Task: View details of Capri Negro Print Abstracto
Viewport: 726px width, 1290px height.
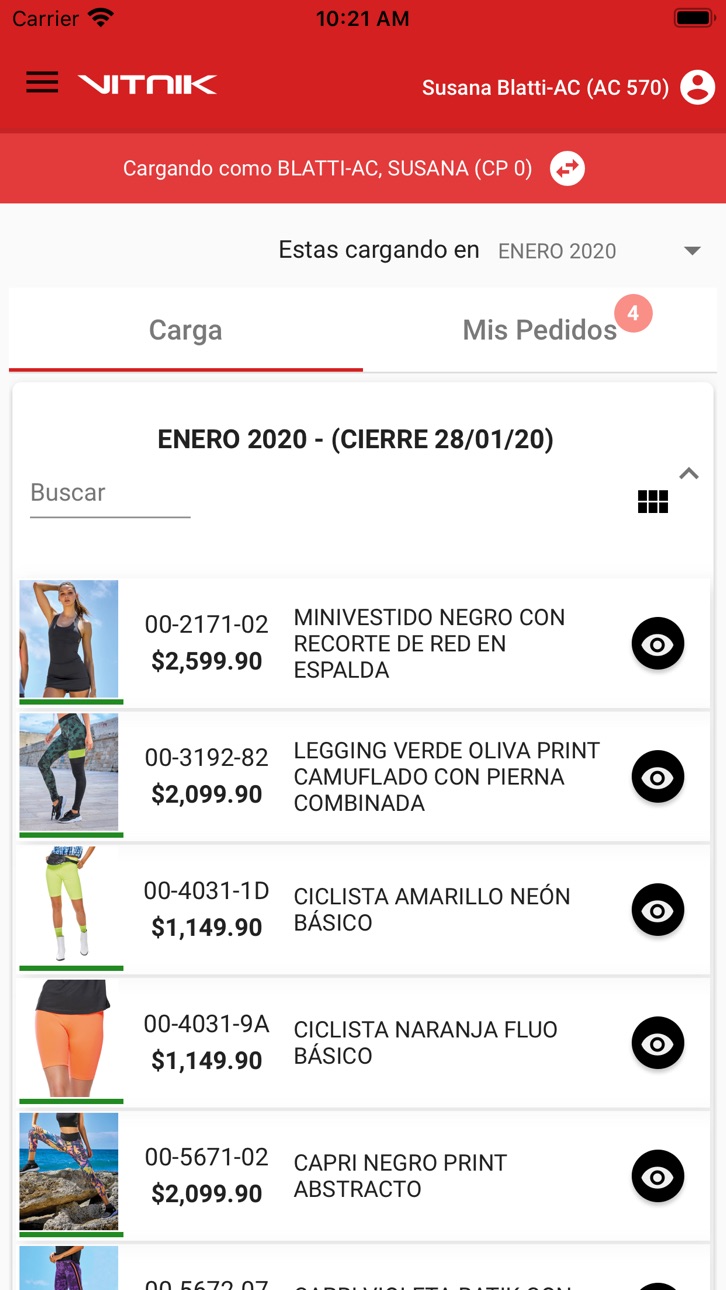Action: [658, 1176]
